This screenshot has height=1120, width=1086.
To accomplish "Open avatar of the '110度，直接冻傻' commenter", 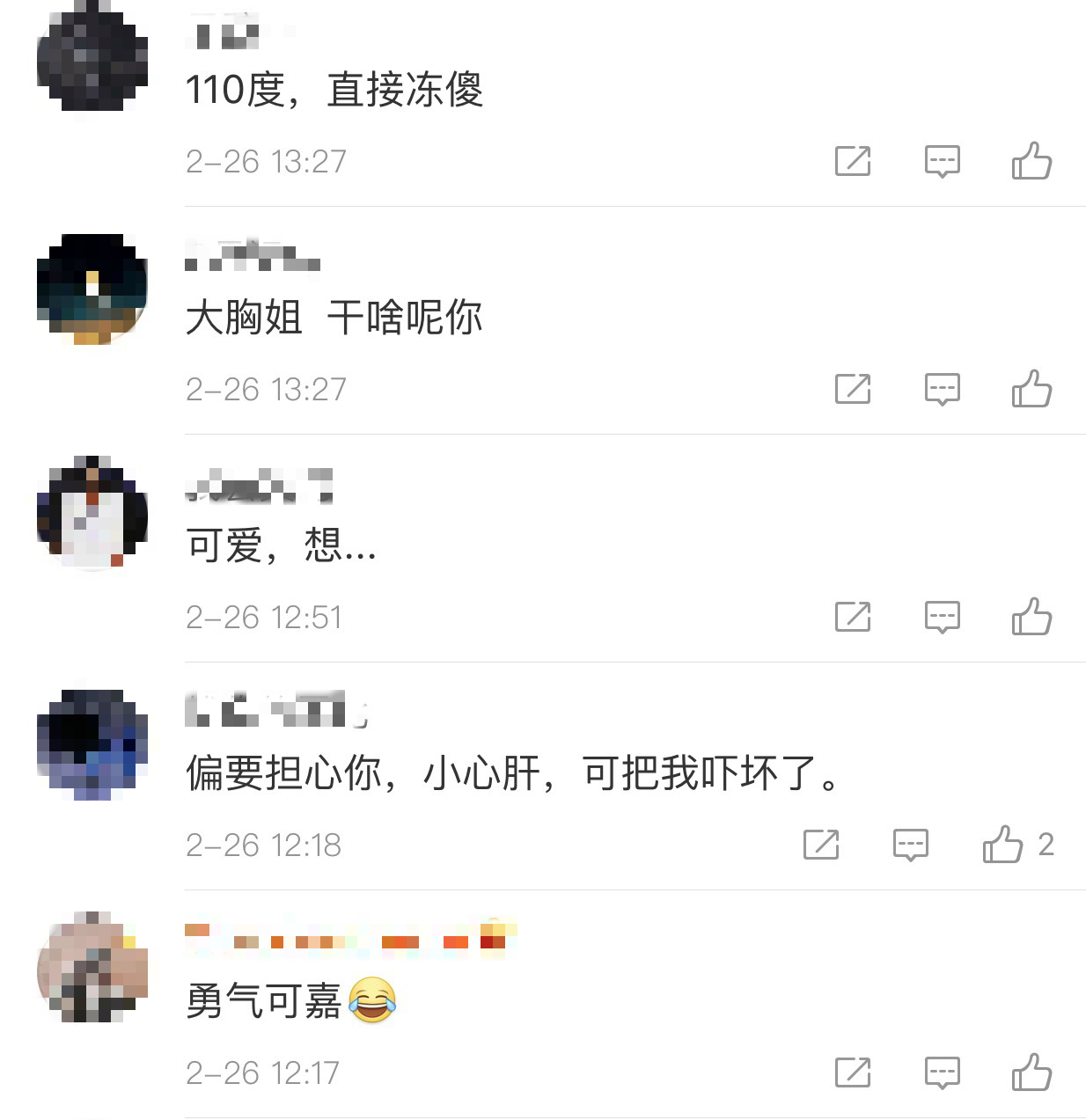I will pyautogui.click(x=92, y=60).
